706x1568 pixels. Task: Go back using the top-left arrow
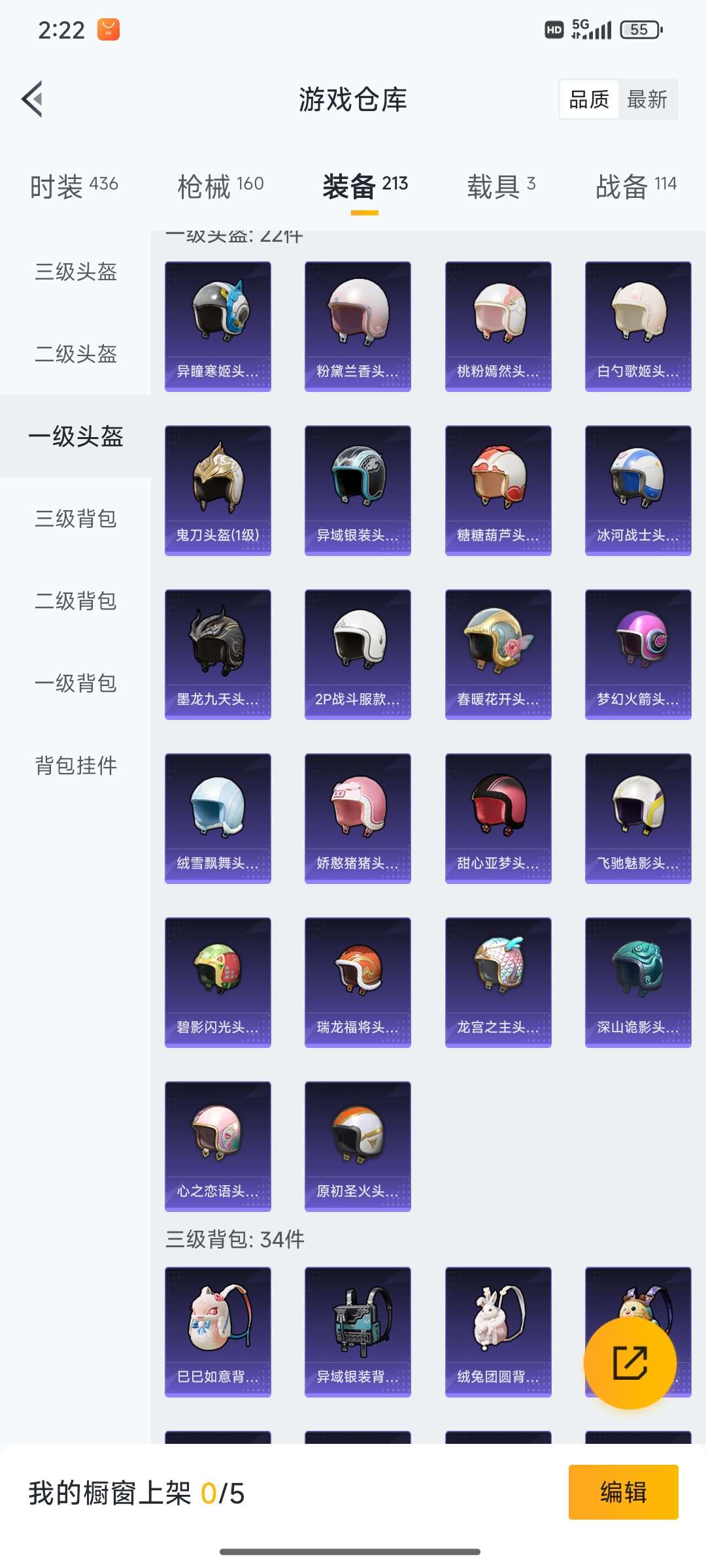click(x=33, y=99)
